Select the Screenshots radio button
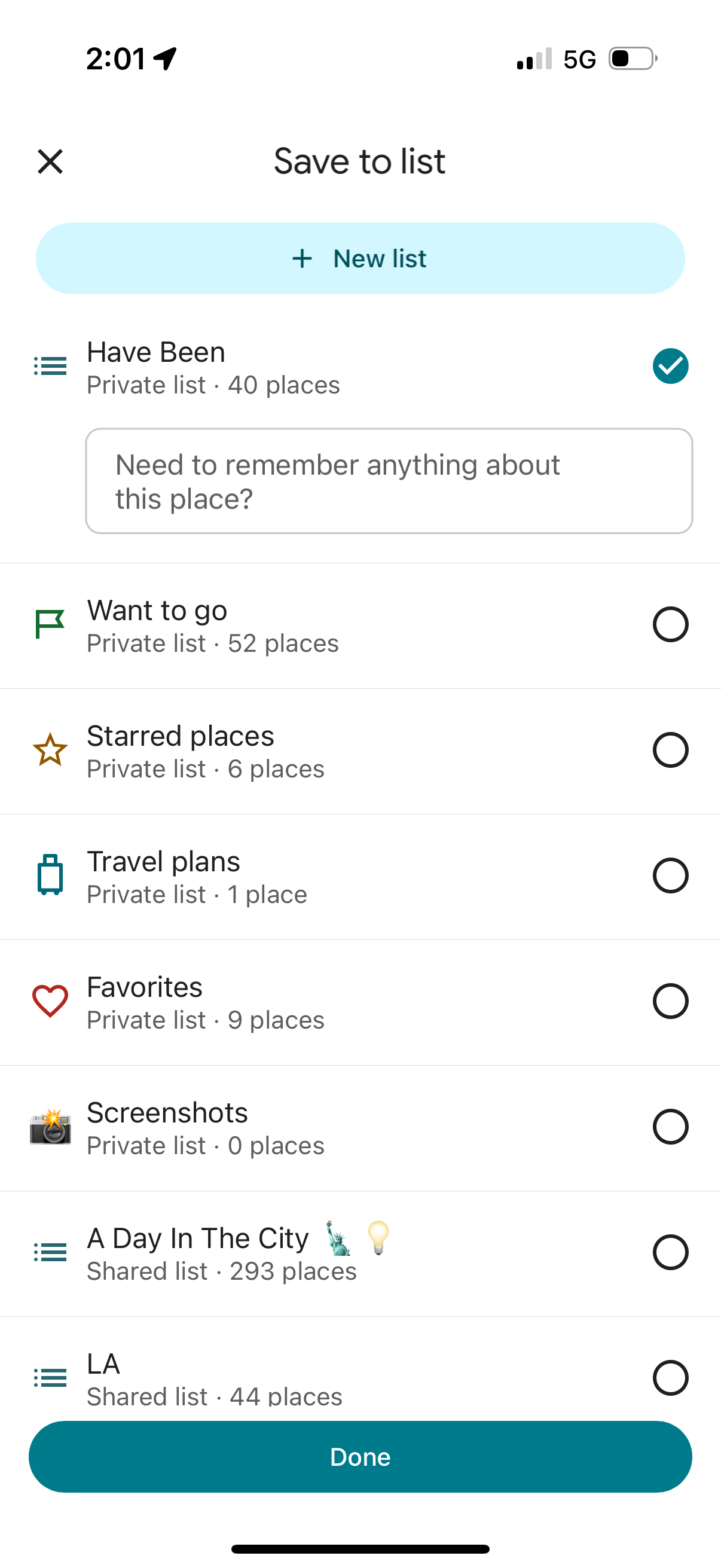 point(671,1127)
